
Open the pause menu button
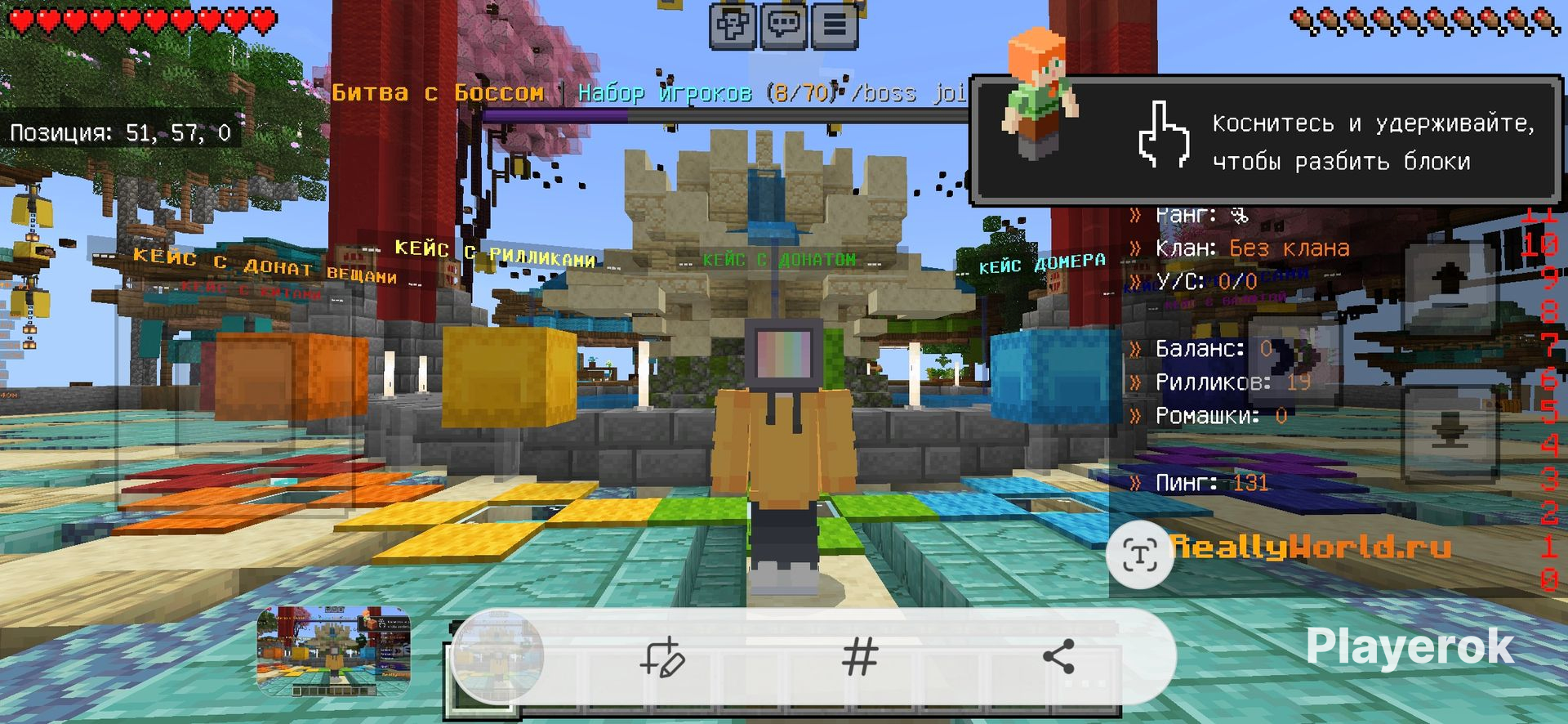[834, 25]
